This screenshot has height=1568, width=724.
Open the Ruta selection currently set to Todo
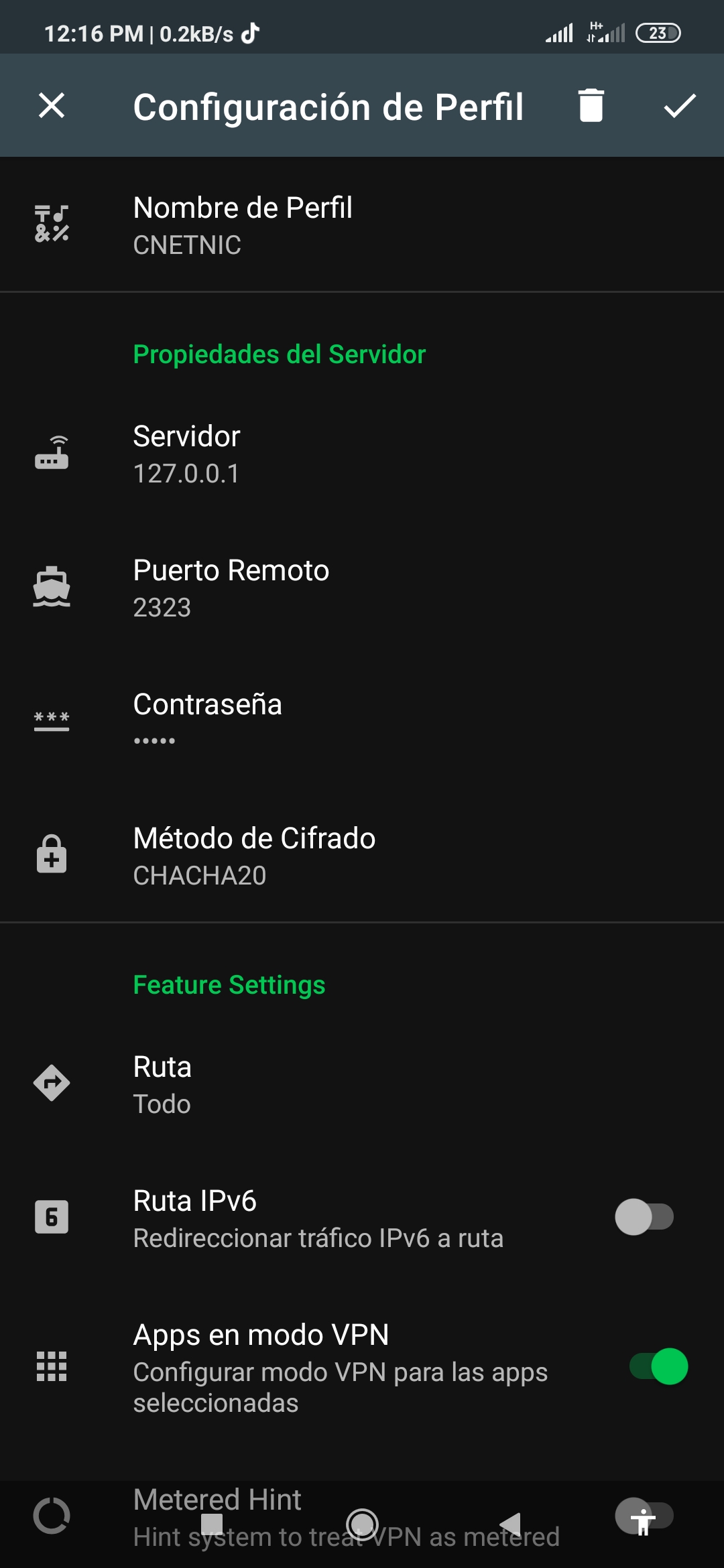pyautogui.click(x=302, y=1083)
